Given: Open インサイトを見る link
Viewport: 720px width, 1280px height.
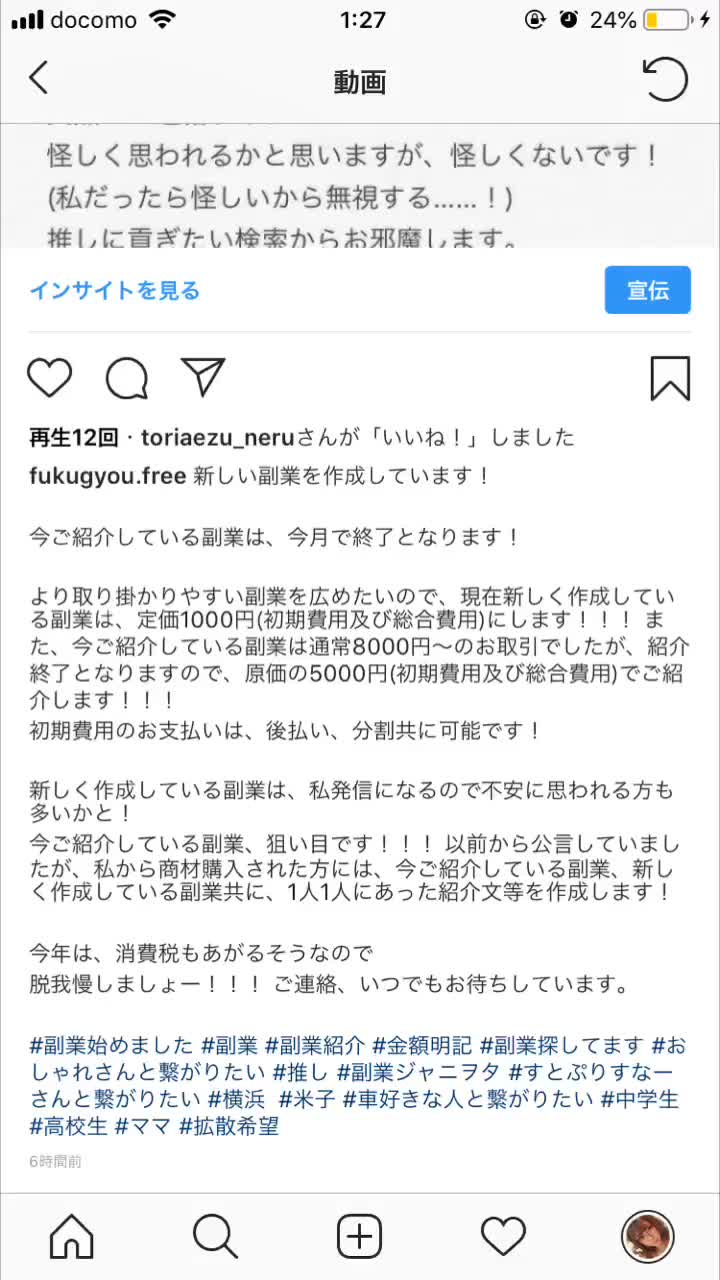Looking at the screenshot, I should coord(114,291).
